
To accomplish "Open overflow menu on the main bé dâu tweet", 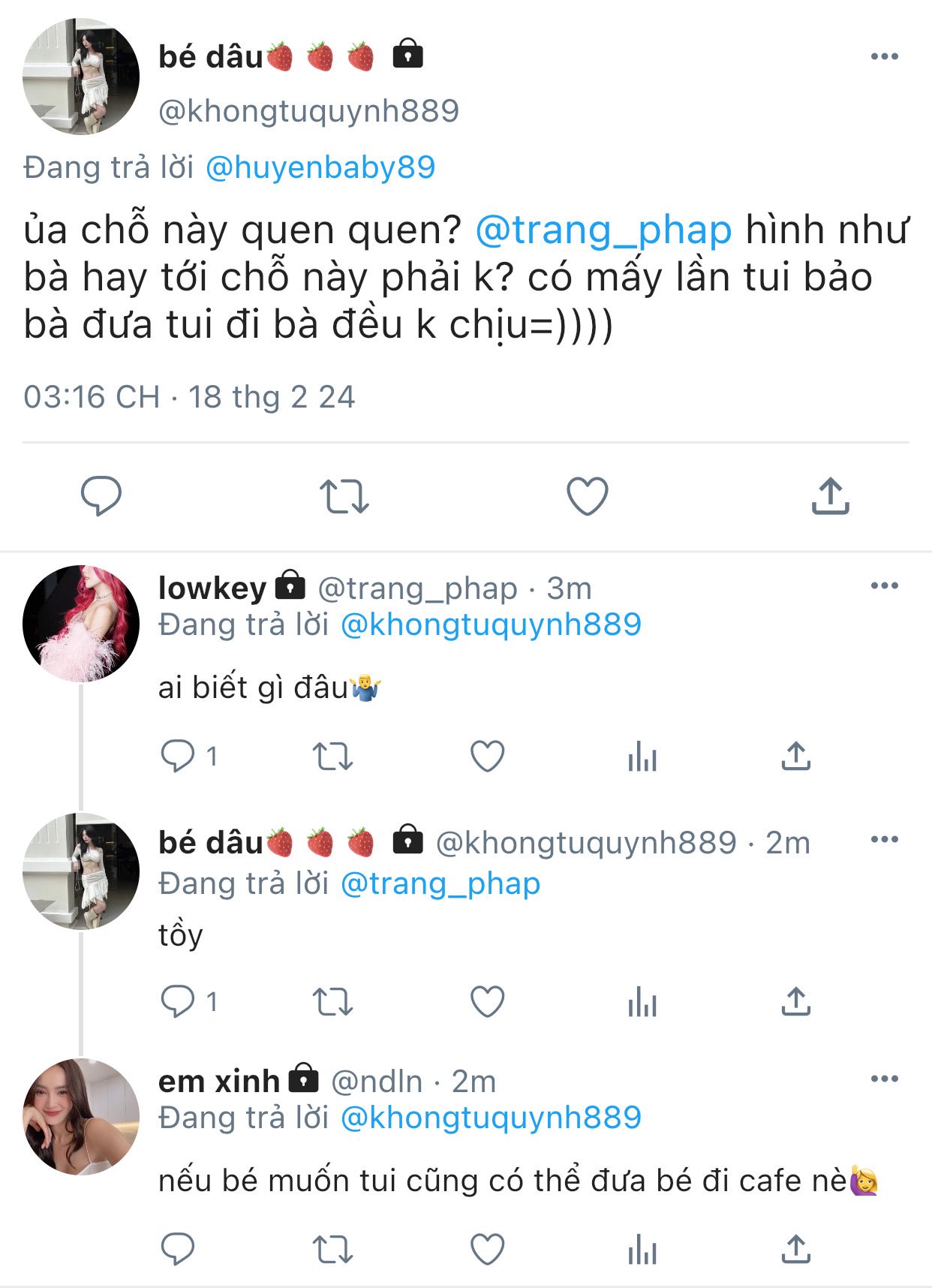I will [884, 56].
